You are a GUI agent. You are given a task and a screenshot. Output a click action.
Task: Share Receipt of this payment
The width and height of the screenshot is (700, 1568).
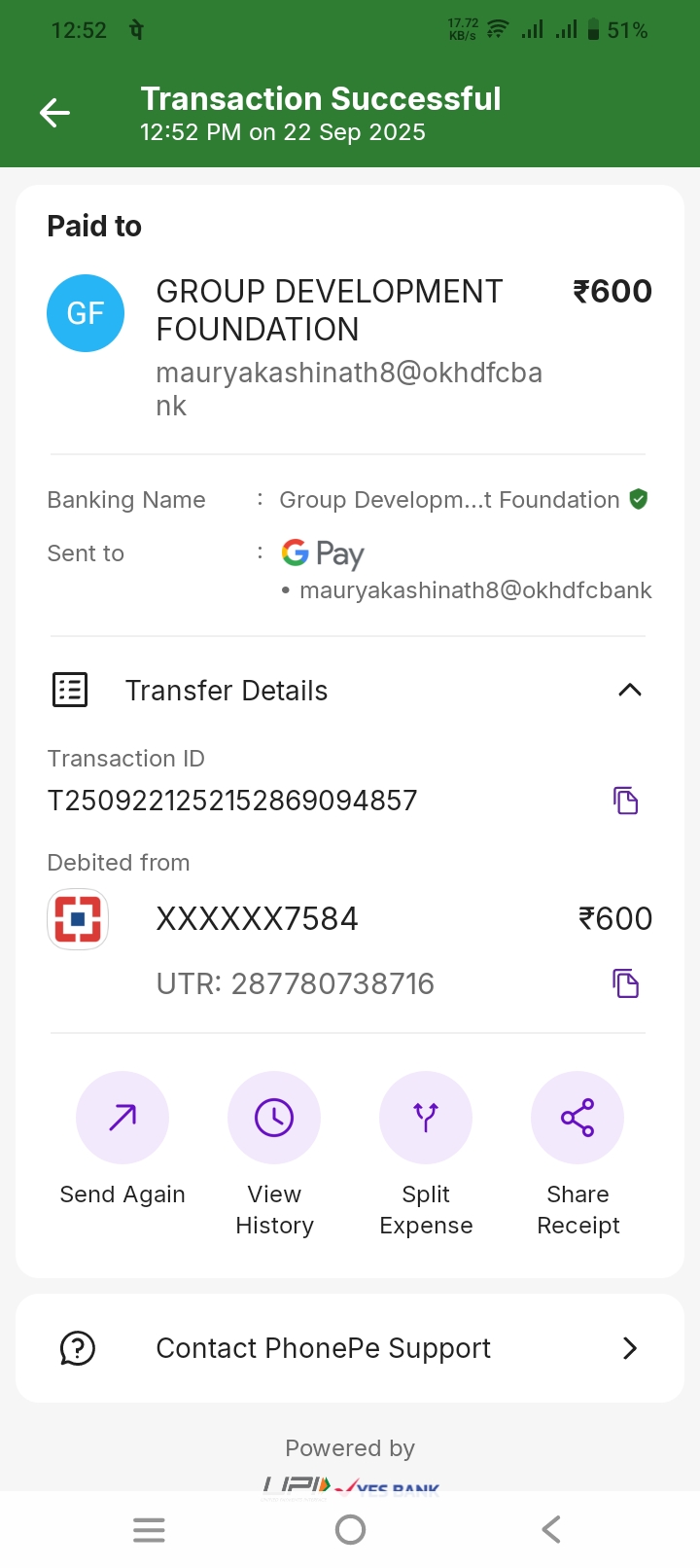577,1118
